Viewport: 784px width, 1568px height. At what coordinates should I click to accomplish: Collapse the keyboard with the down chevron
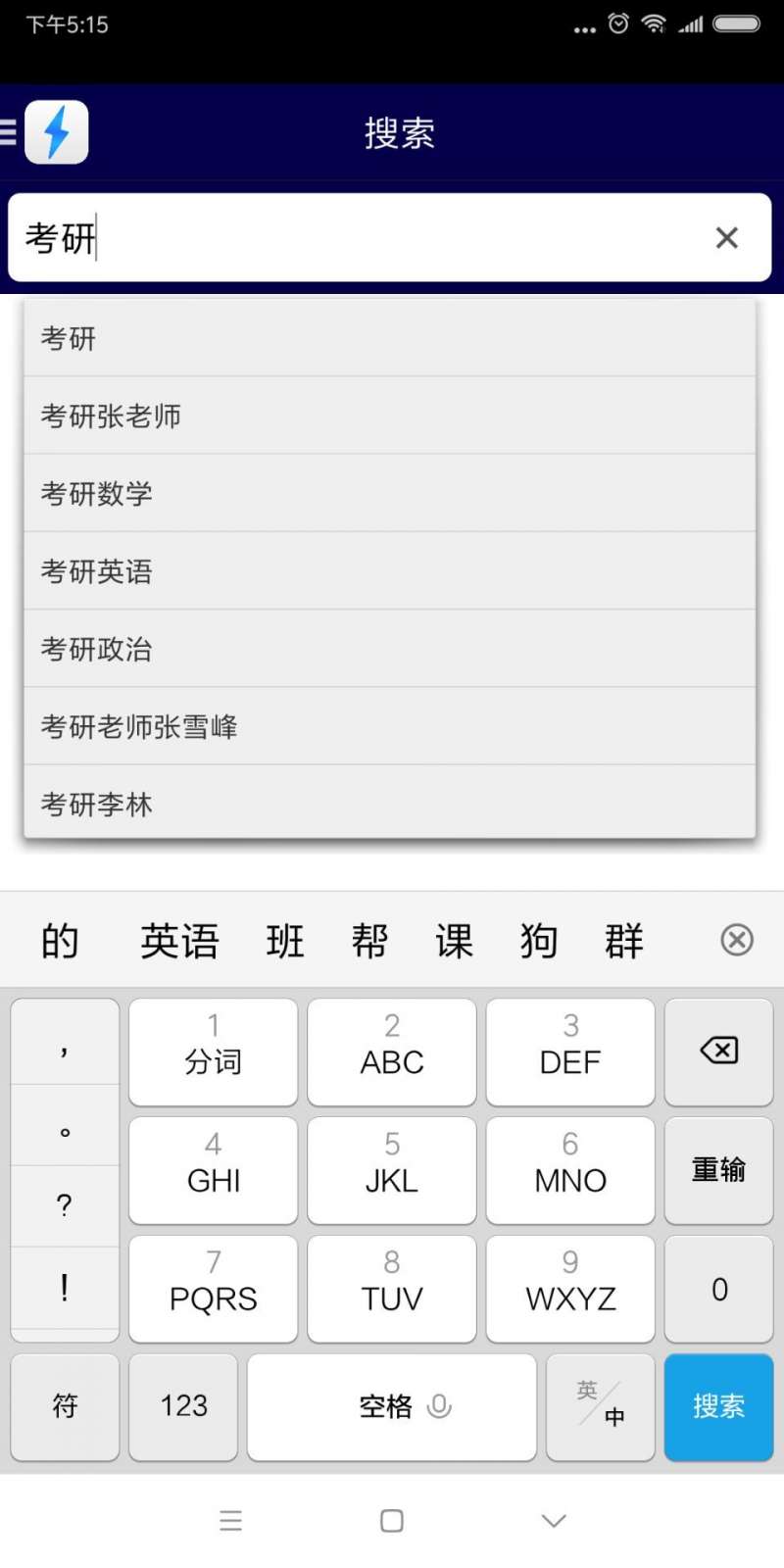[553, 1520]
